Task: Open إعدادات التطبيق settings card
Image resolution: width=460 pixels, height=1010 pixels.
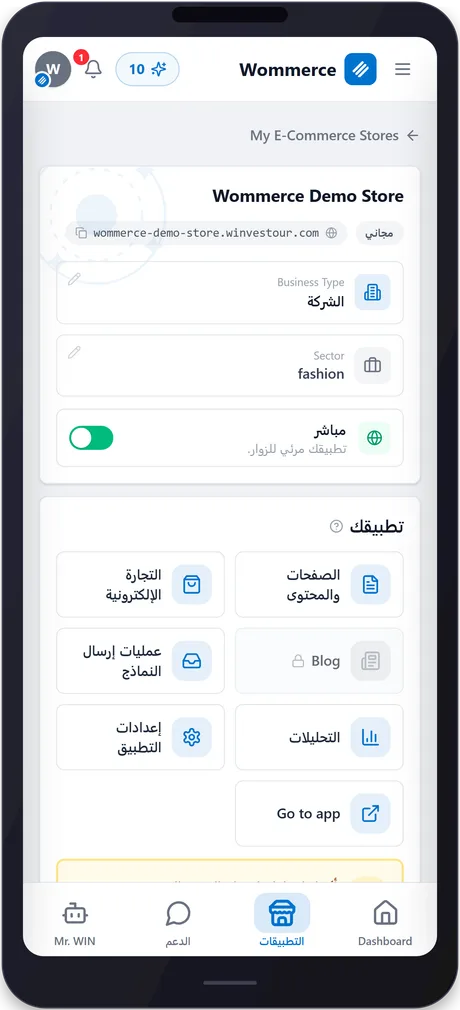Action: (140, 737)
